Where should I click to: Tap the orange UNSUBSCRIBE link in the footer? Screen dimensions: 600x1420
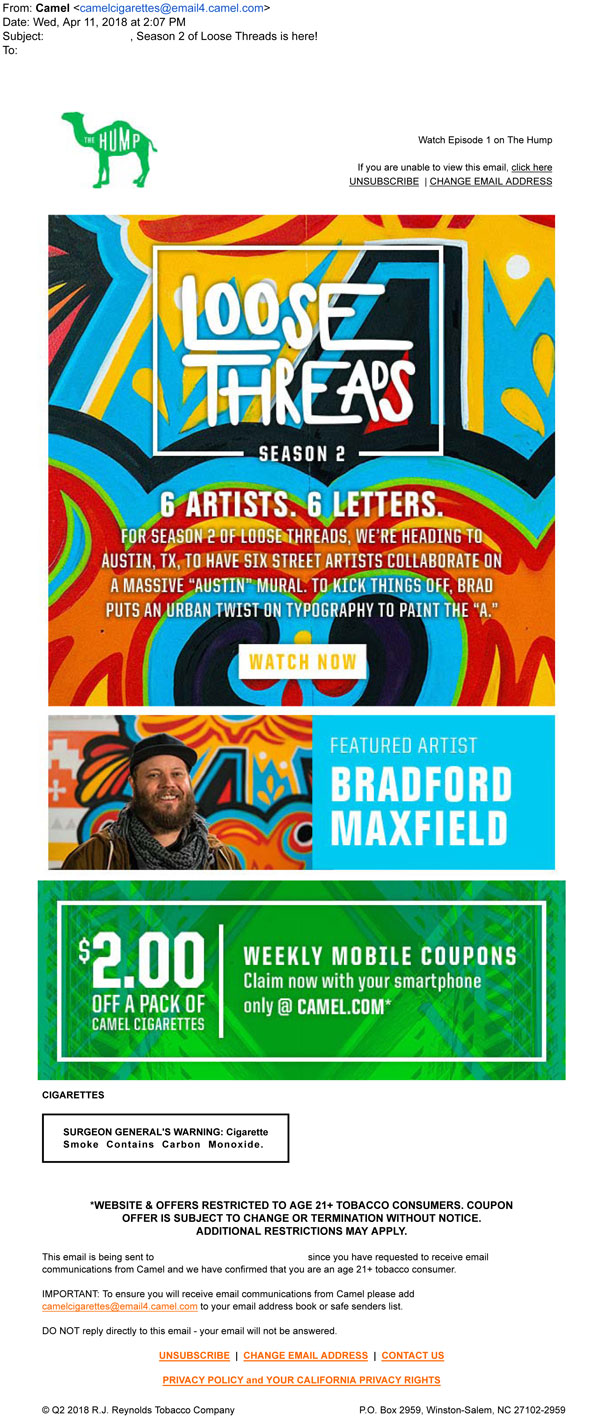194,1356
